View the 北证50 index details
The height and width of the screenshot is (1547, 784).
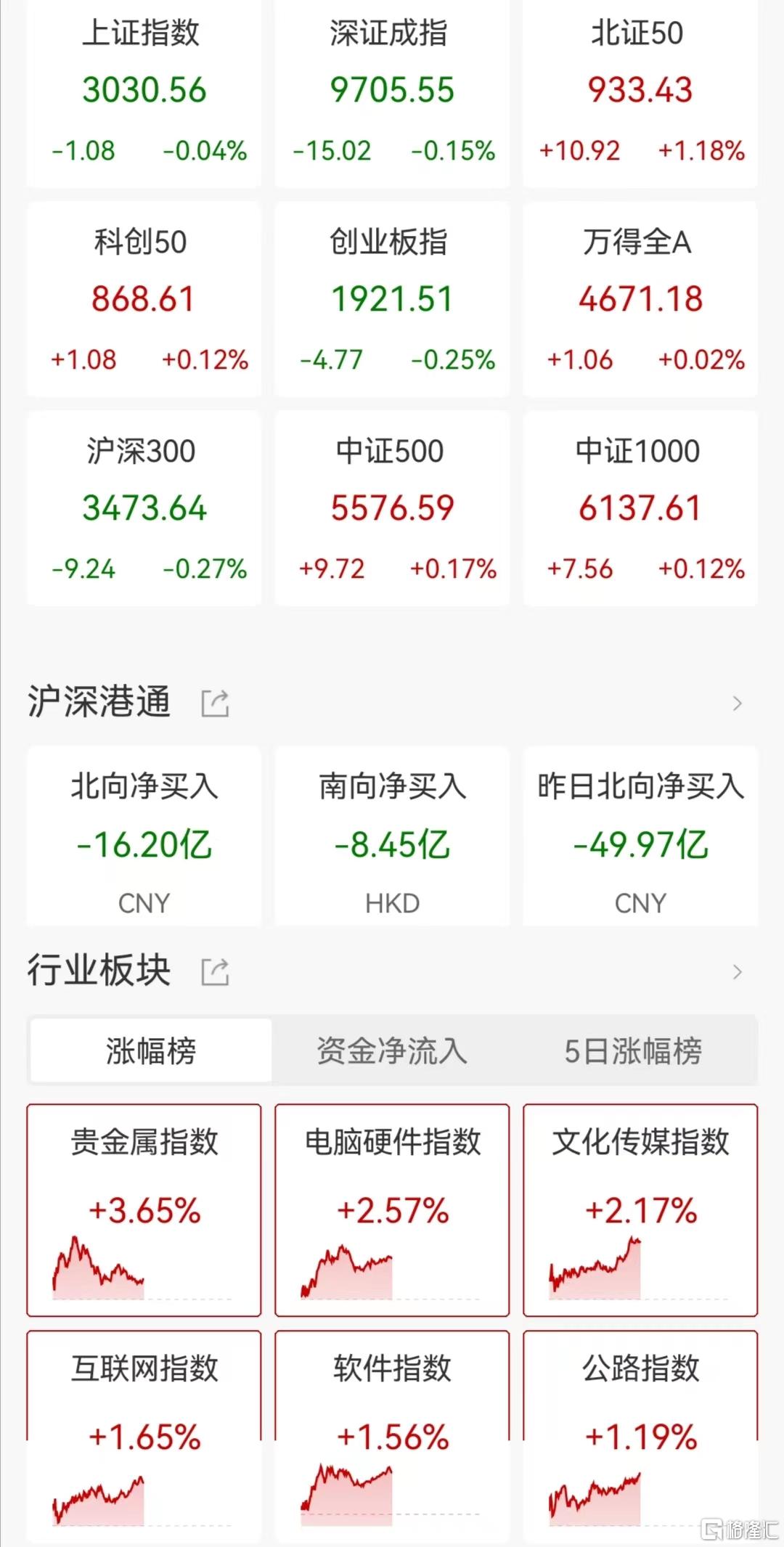(x=640, y=93)
